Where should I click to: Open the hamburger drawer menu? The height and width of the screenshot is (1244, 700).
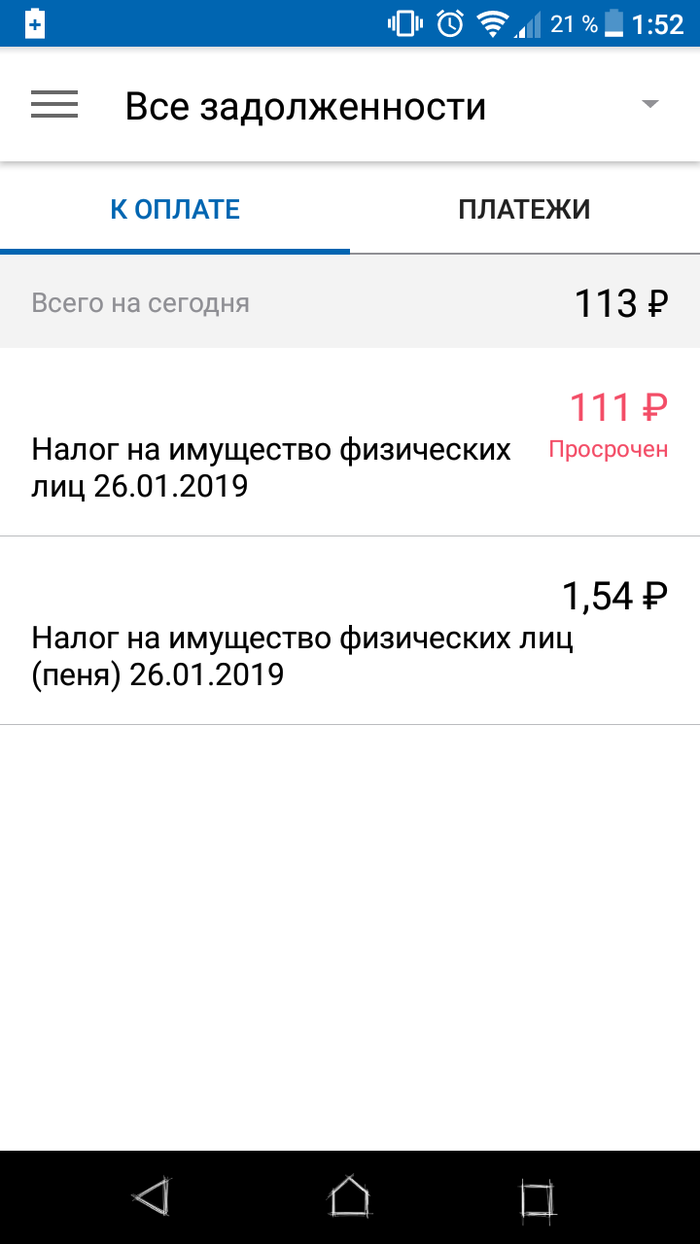click(x=54, y=105)
